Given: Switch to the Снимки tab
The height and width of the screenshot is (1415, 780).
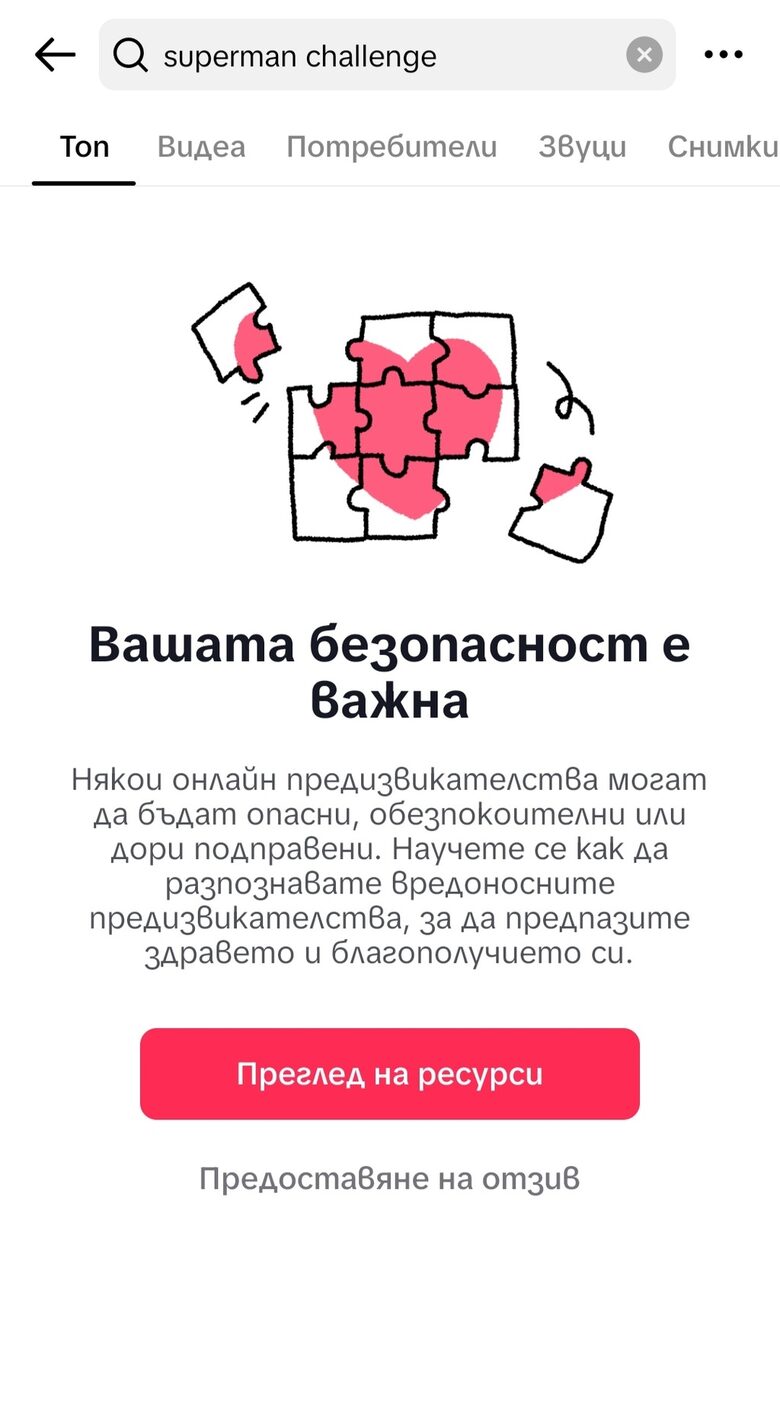Looking at the screenshot, I should (723, 147).
